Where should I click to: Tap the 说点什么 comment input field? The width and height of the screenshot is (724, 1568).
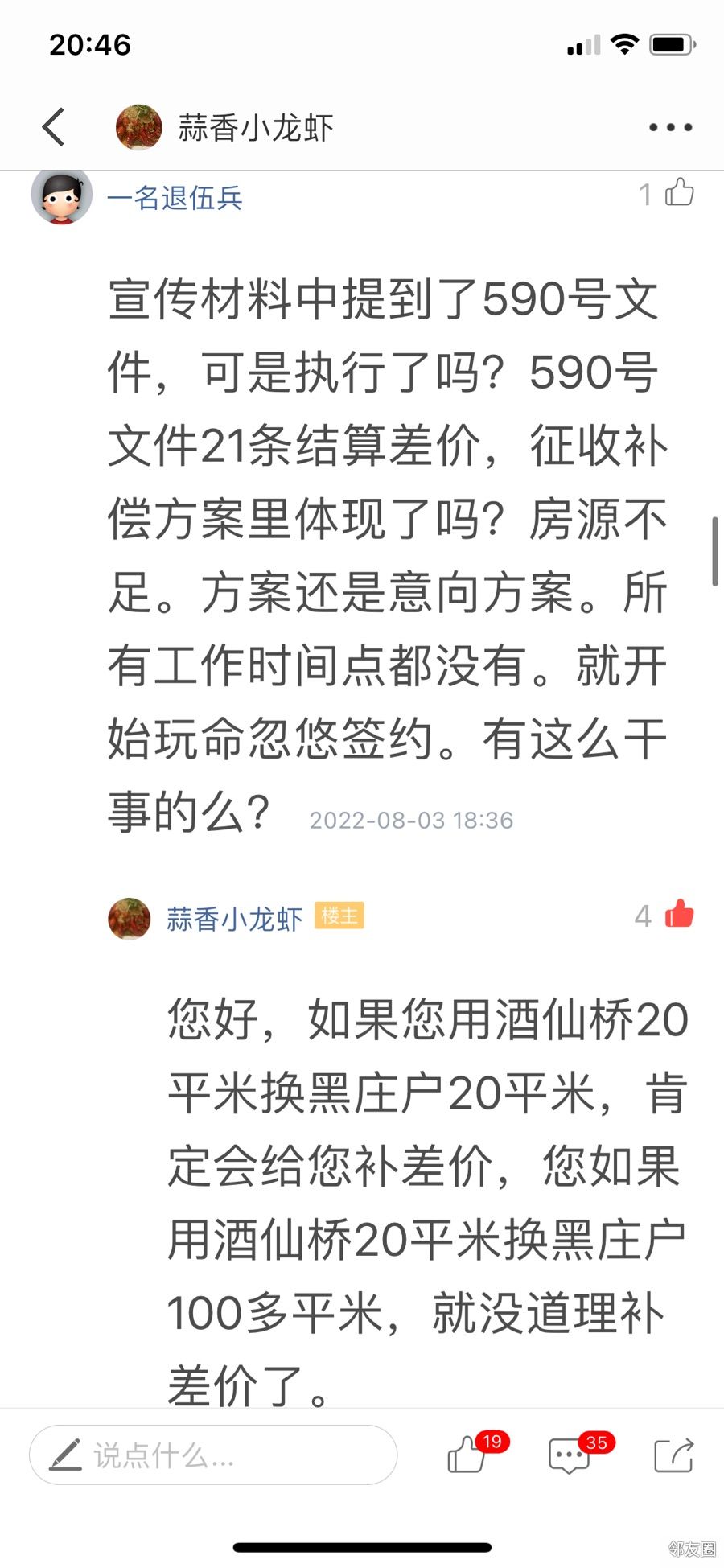point(213,1455)
